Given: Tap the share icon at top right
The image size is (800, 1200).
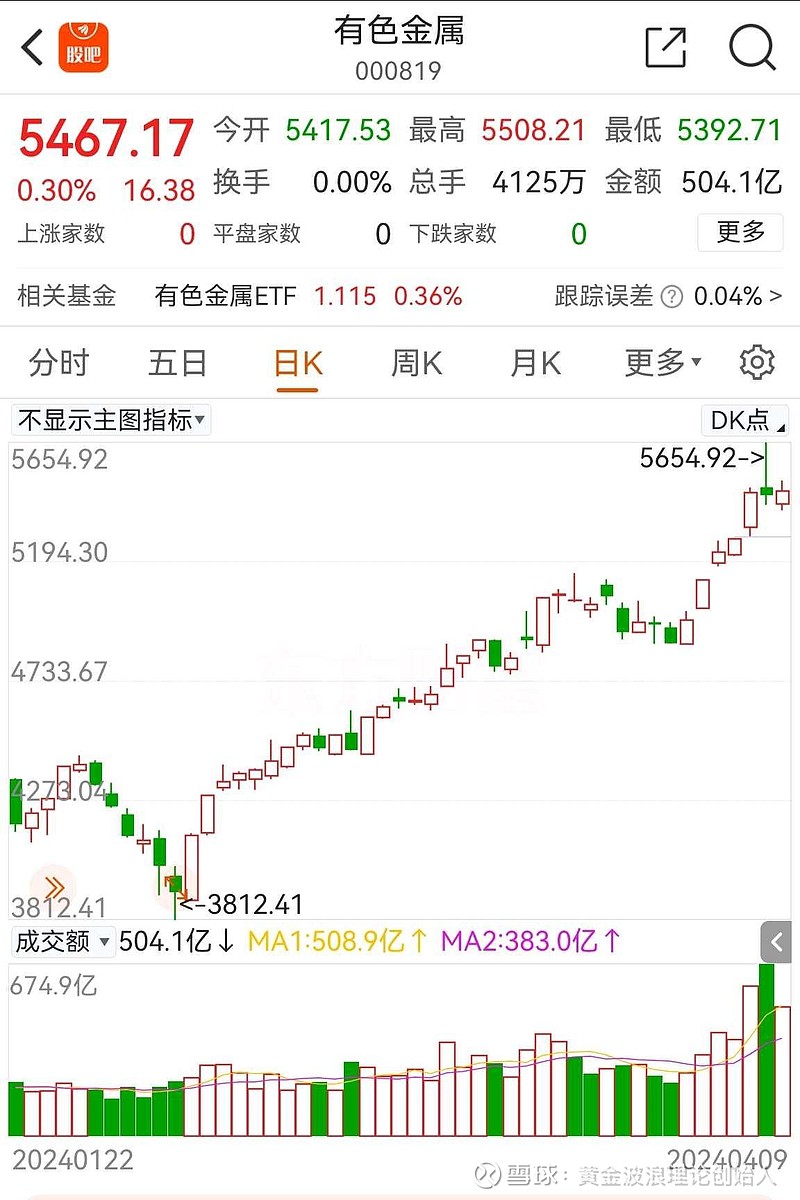Looking at the screenshot, I should click(665, 46).
